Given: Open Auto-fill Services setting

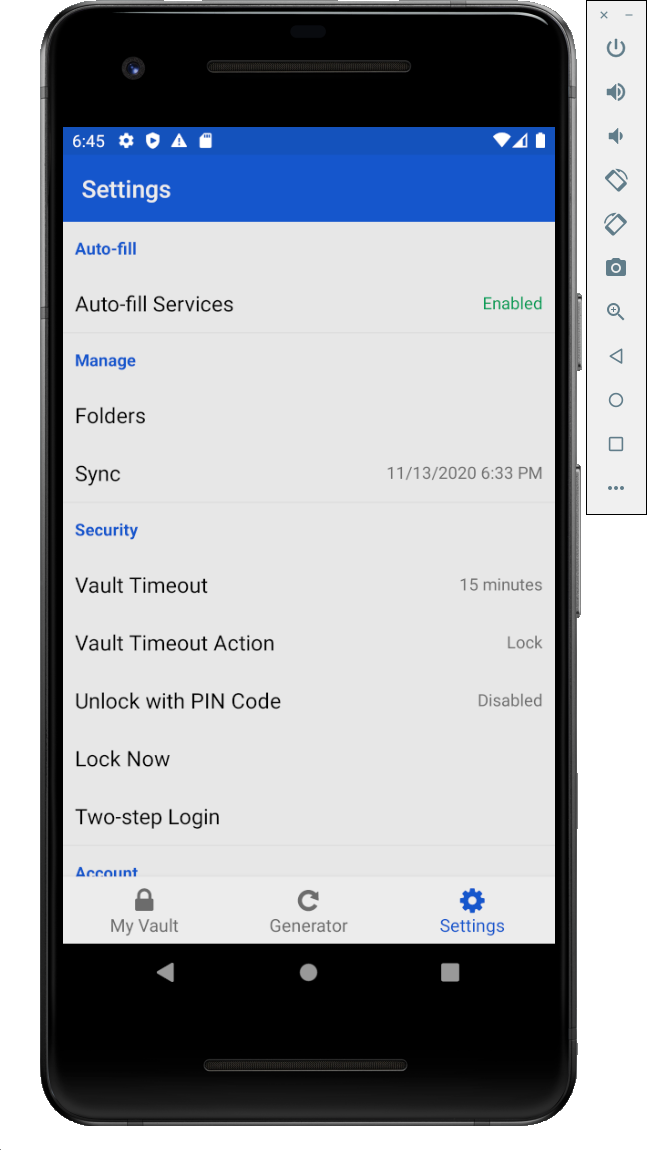Looking at the screenshot, I should 308,304.
